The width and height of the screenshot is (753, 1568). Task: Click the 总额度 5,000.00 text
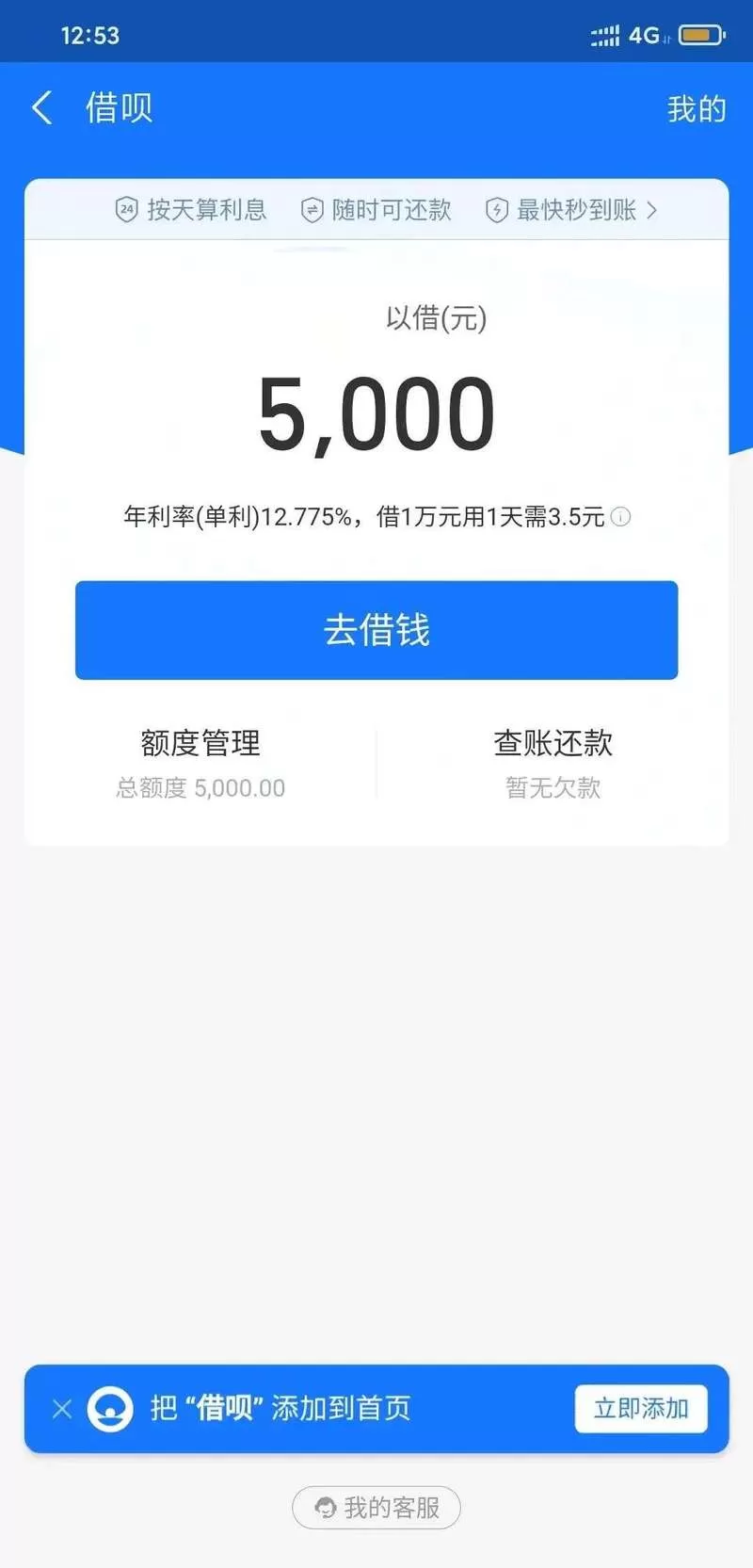coord(200,788)
